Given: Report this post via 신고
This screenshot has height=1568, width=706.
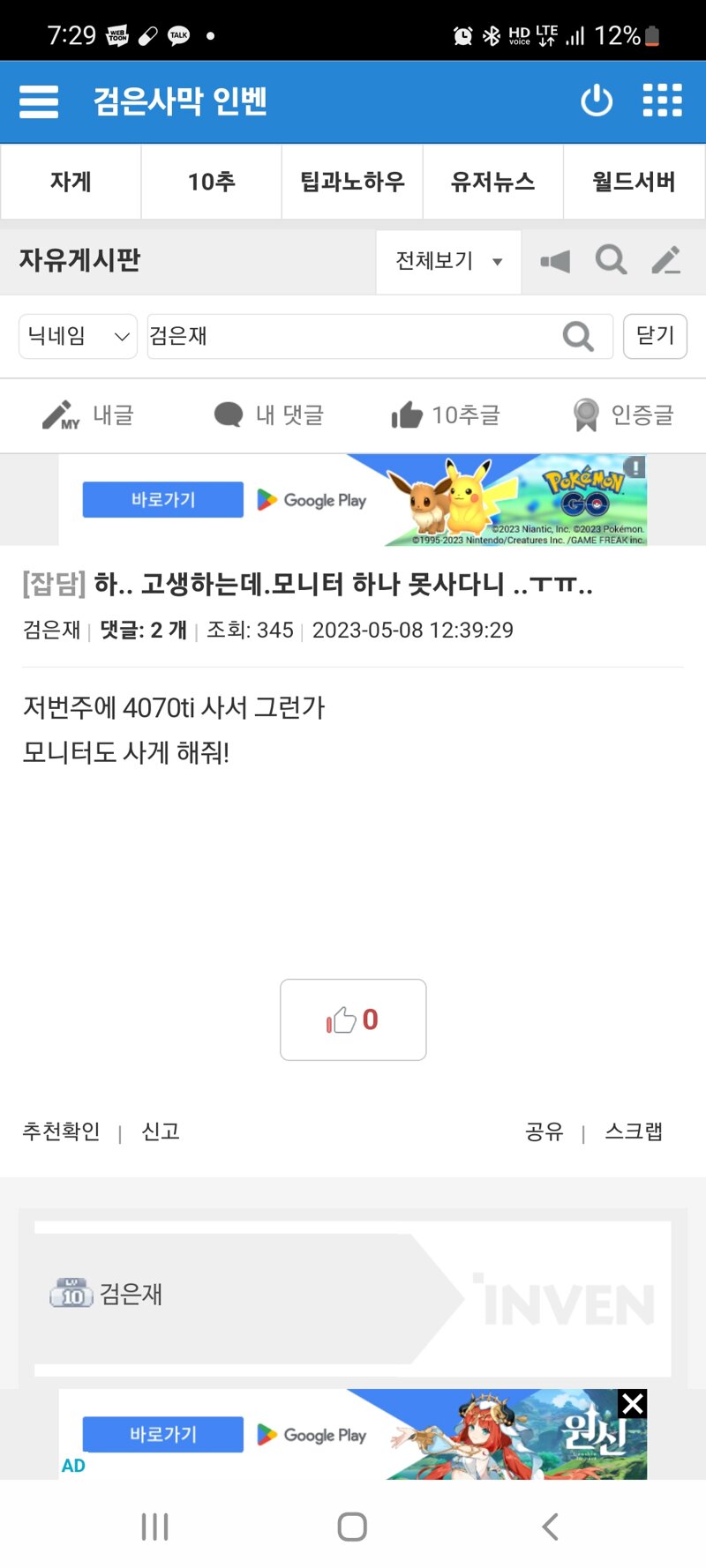Looking at the screenshot, I should tap(161, 1131).
